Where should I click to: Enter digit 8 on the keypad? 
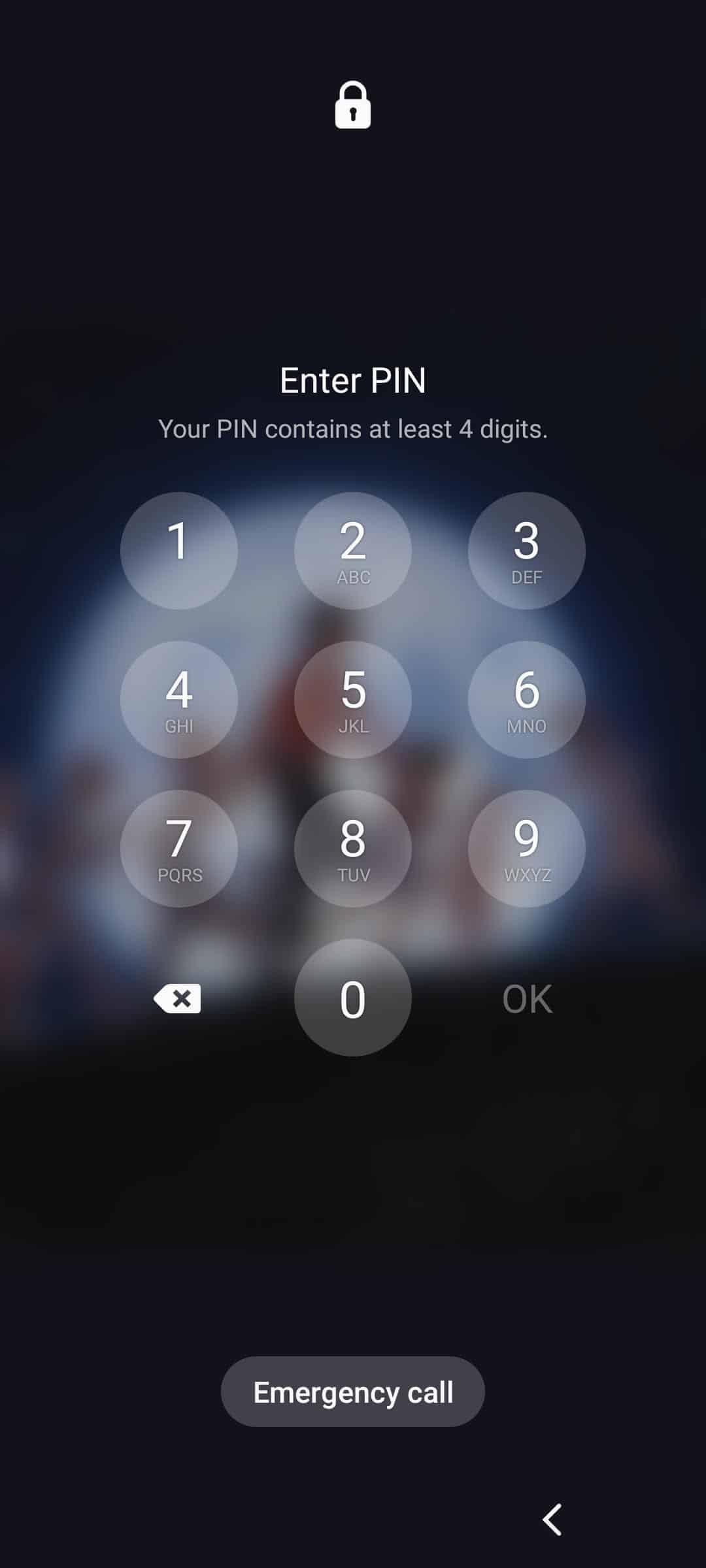click(x=353, y=848)
